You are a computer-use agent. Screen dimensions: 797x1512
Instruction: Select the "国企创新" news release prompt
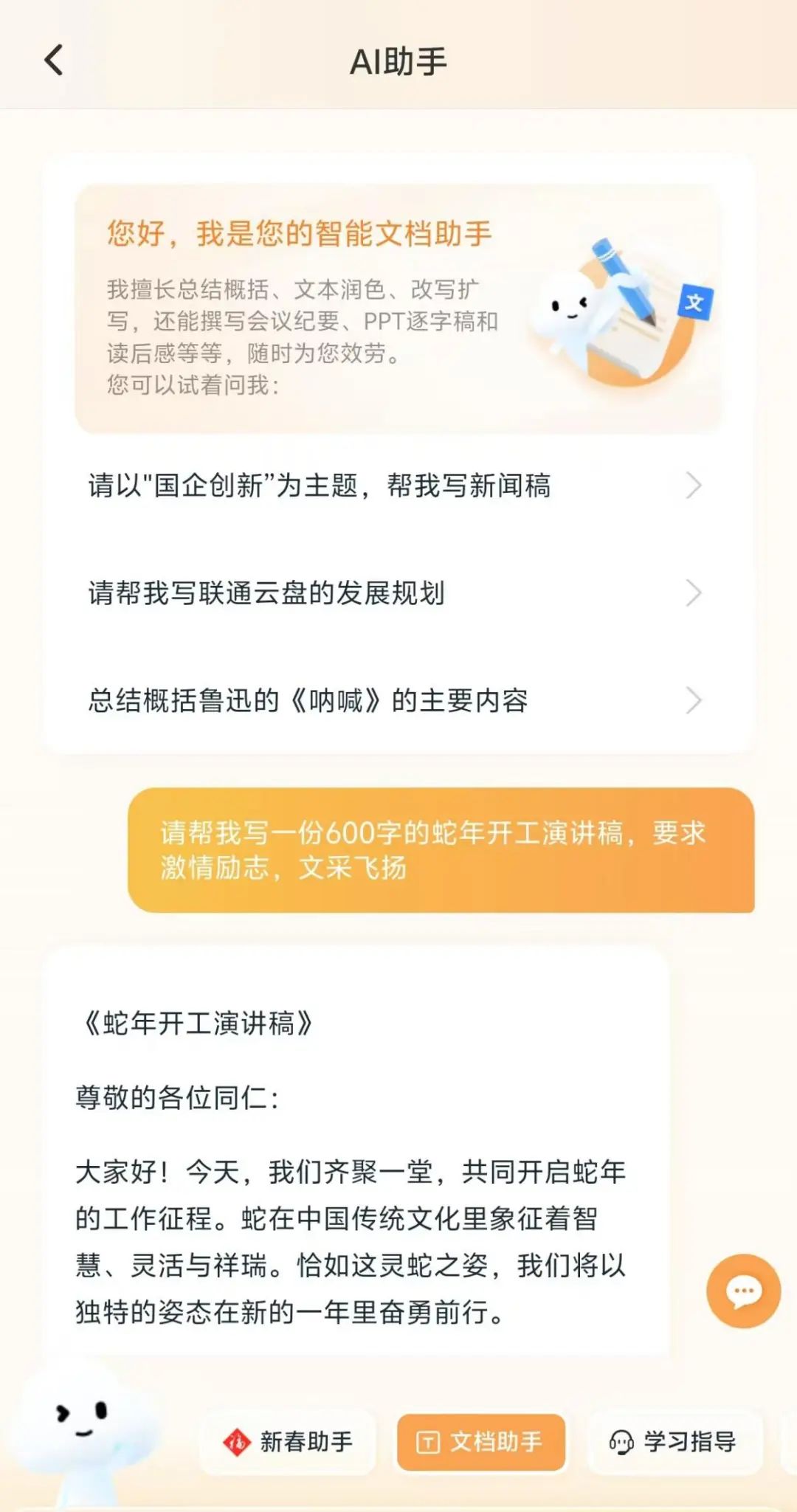click(398, 486)
